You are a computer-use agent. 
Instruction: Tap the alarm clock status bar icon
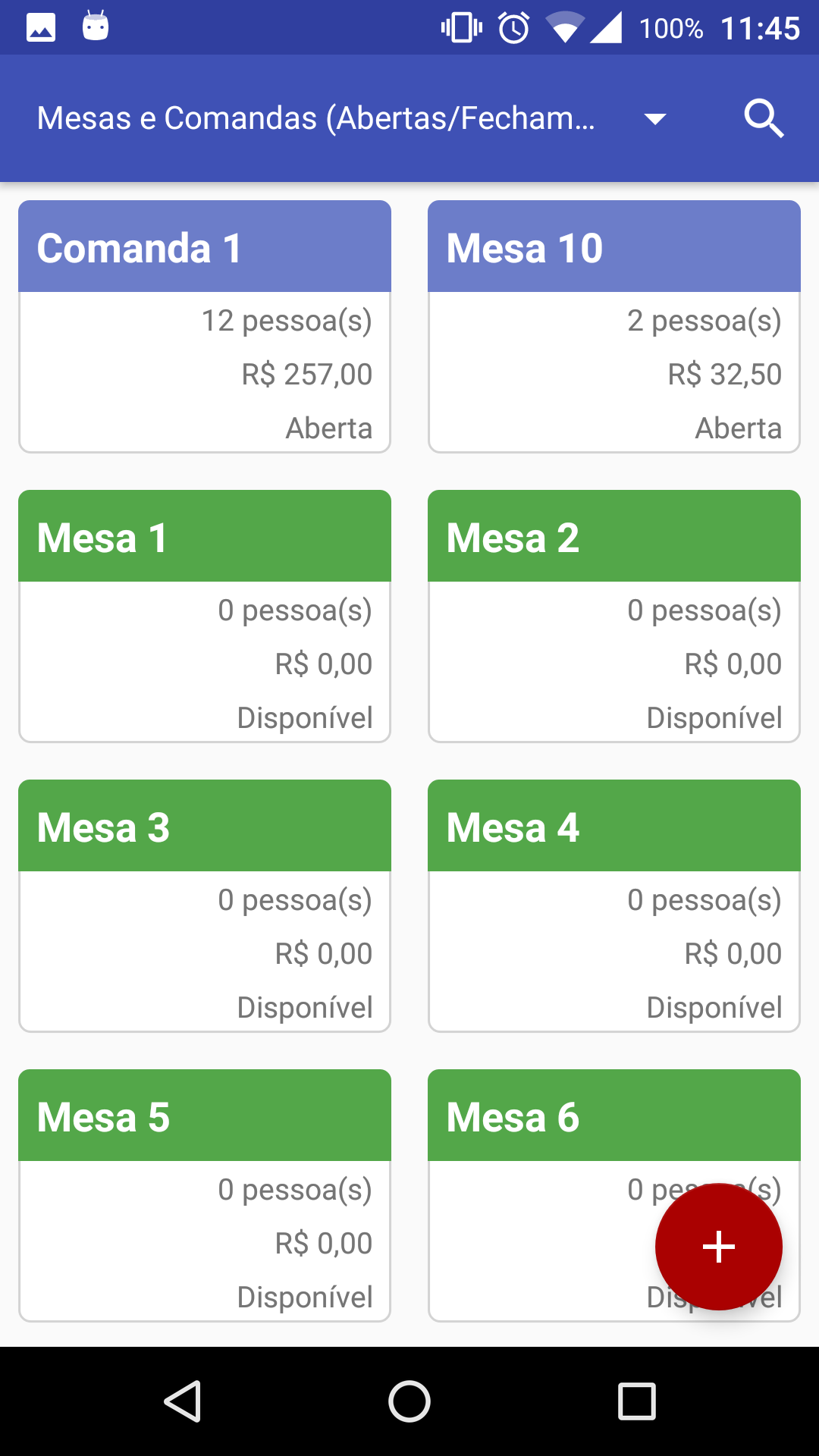tap(513, 27)
